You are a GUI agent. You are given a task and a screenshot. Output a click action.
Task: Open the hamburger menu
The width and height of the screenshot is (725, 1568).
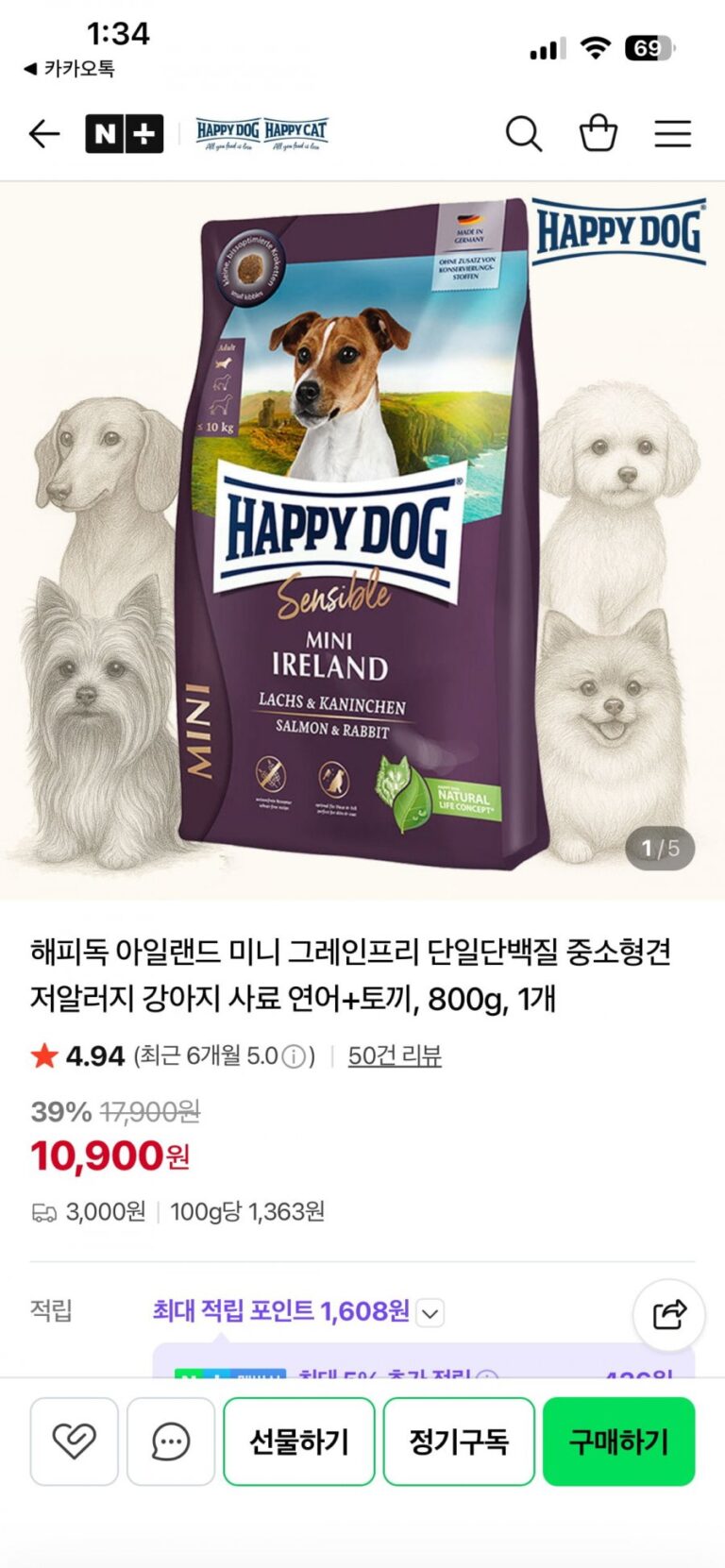pos(672,134)
